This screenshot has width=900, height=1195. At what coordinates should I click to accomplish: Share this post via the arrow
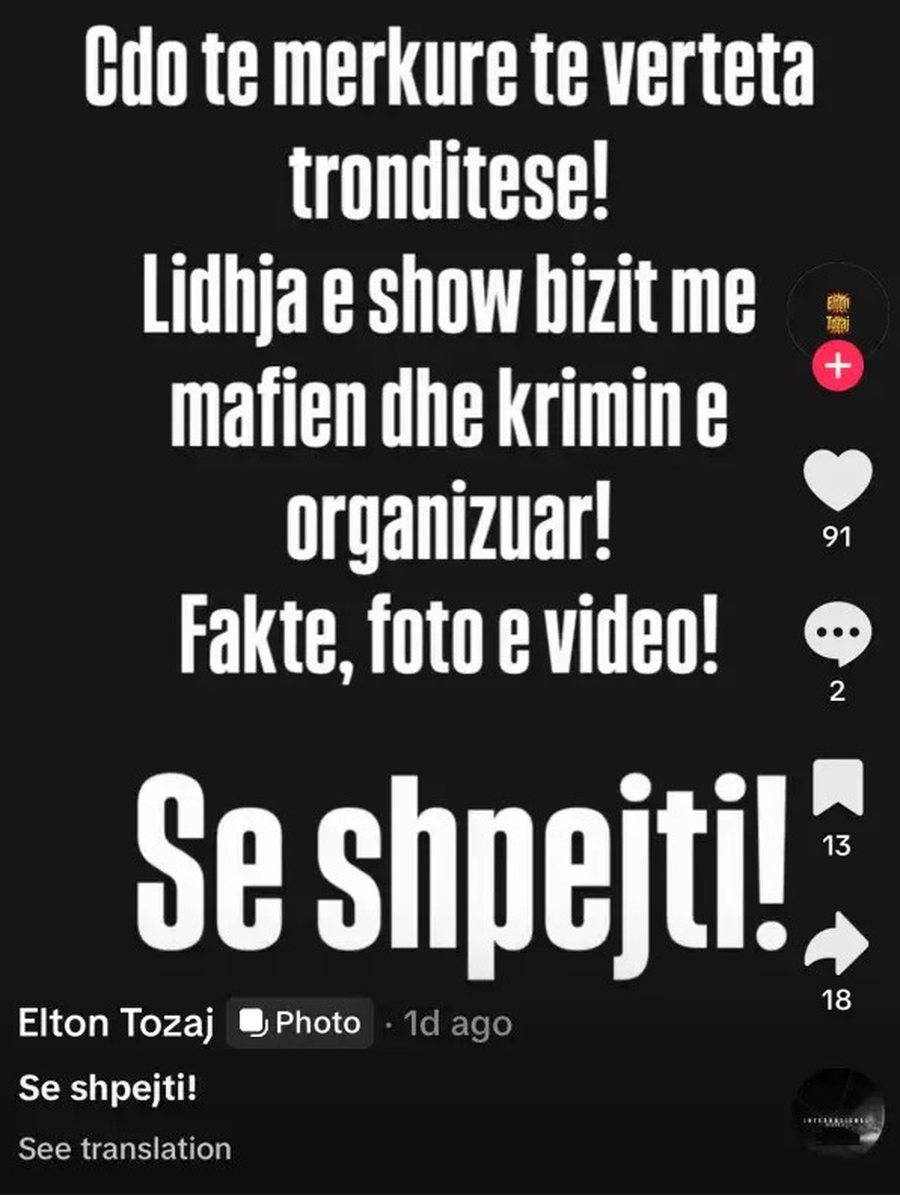(x=838, y=942)
